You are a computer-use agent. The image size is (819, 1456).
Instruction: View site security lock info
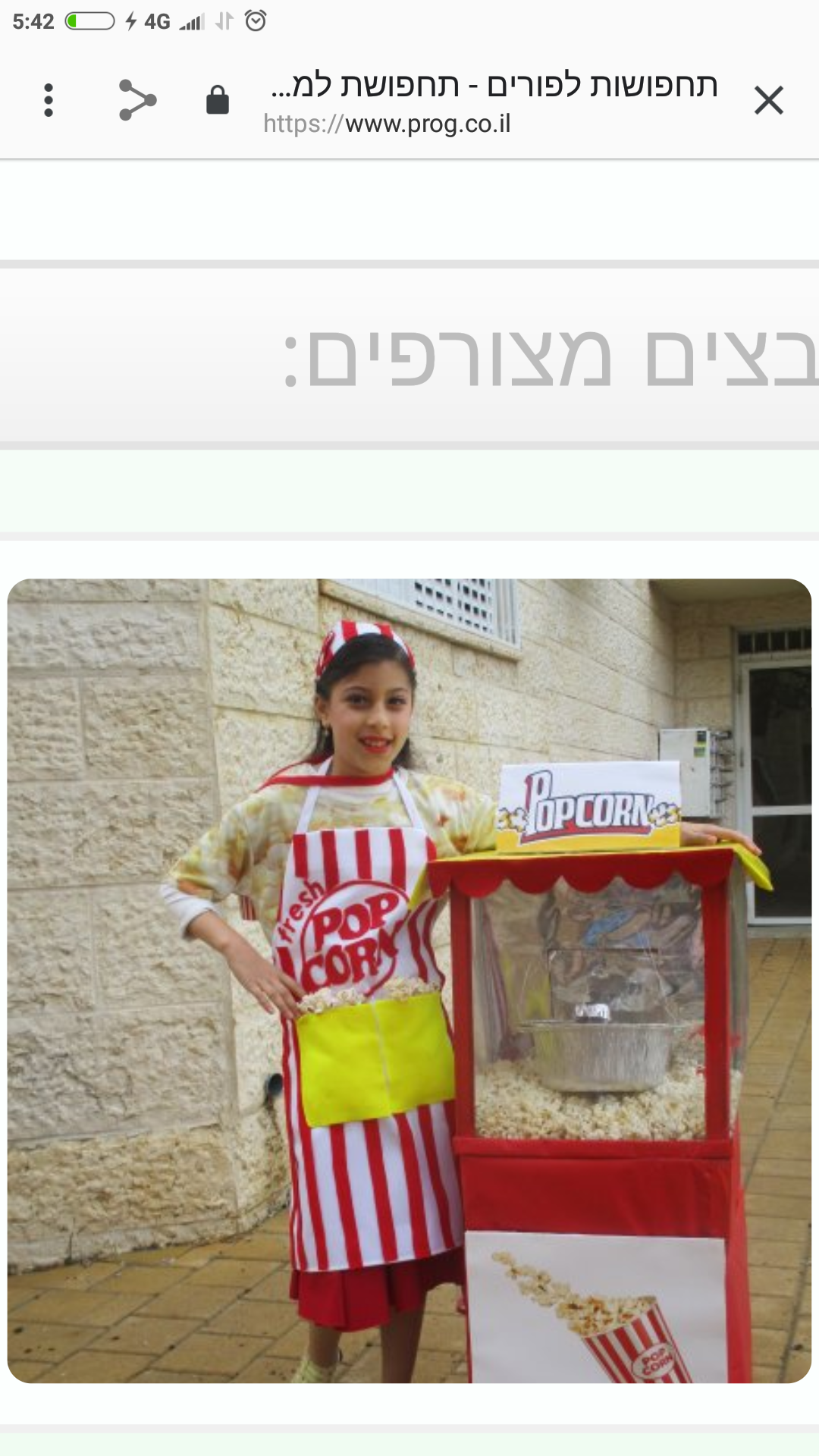click(218, 100)
